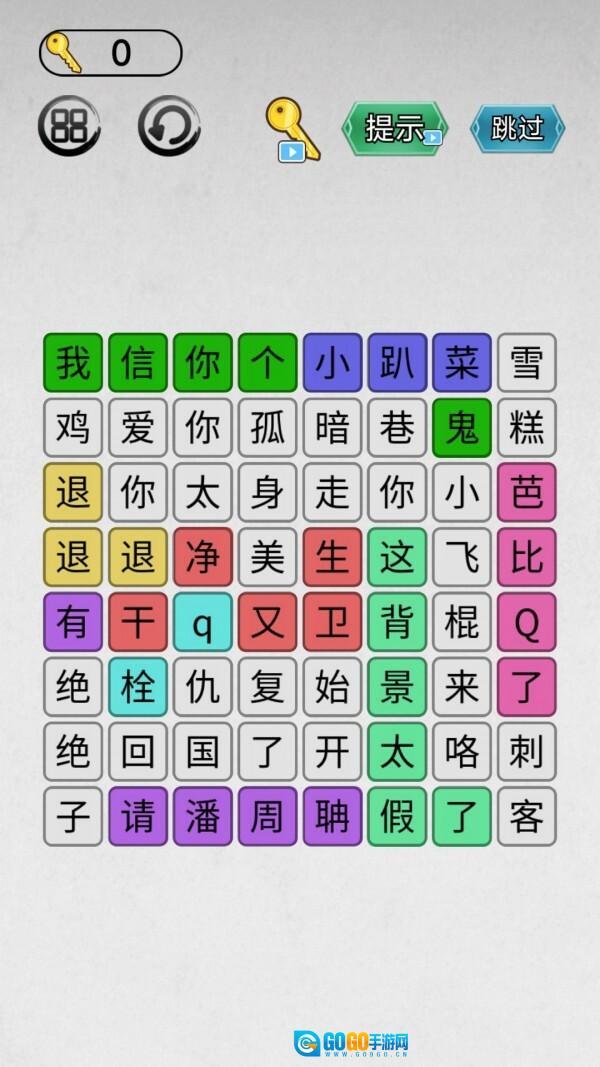Screen dimensions: 600x1067
Task: Select the 刺 tile
Action: 526,752
